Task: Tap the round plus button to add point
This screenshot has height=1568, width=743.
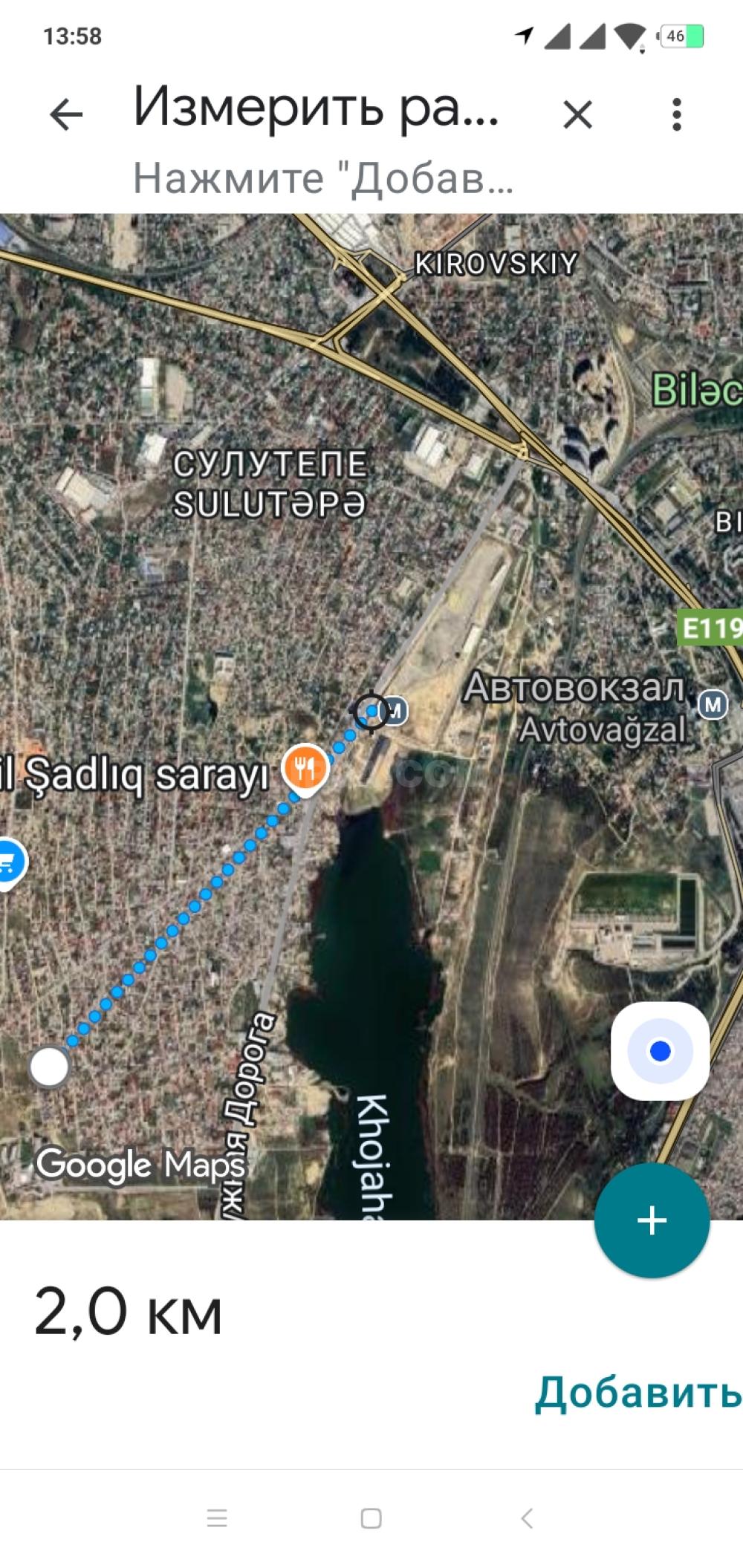Action: click(652, 1220)
